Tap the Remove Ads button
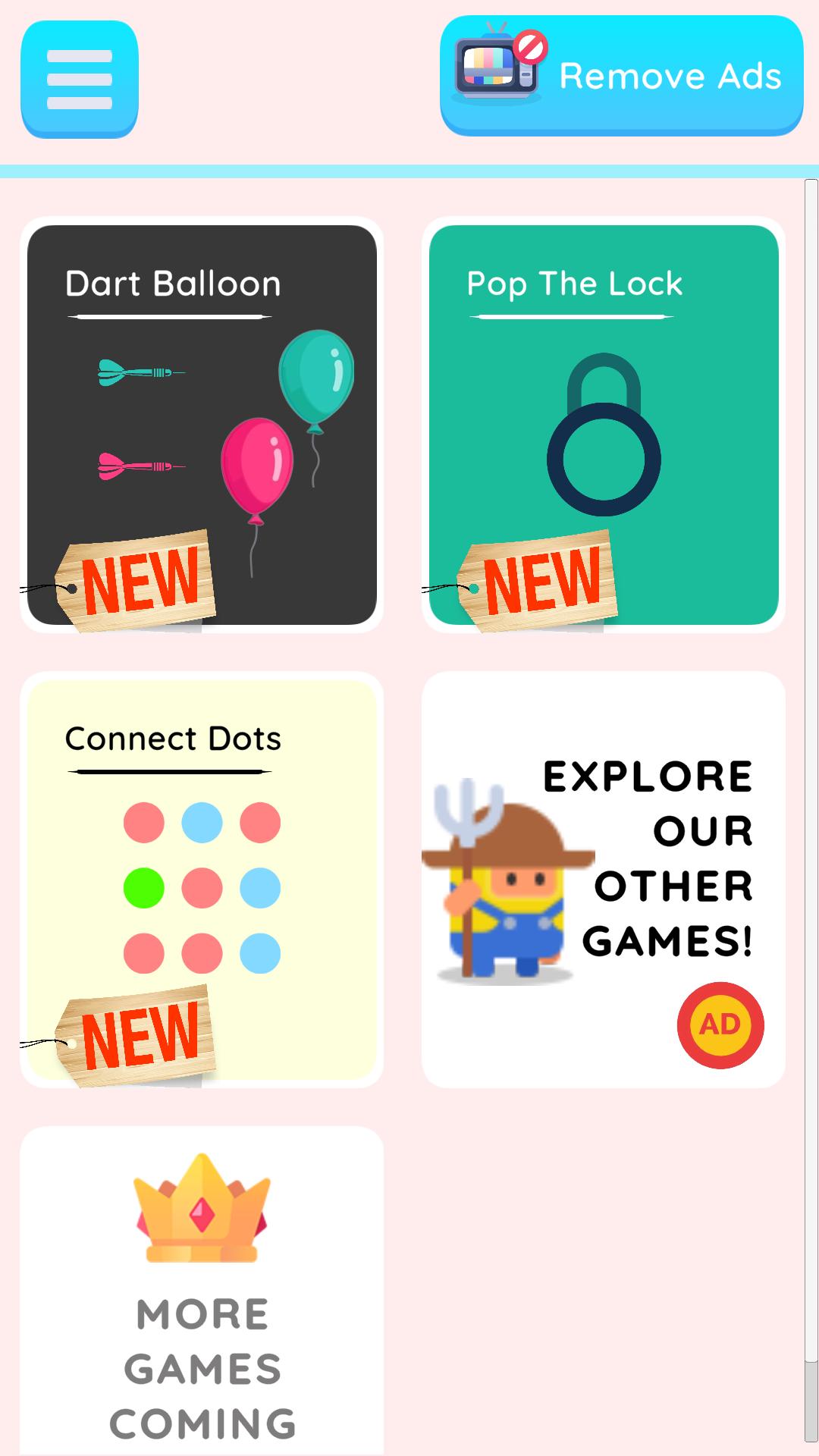The width and height of the screenshot is (819, 1456). pyautogui.click(x=621, y=76)
